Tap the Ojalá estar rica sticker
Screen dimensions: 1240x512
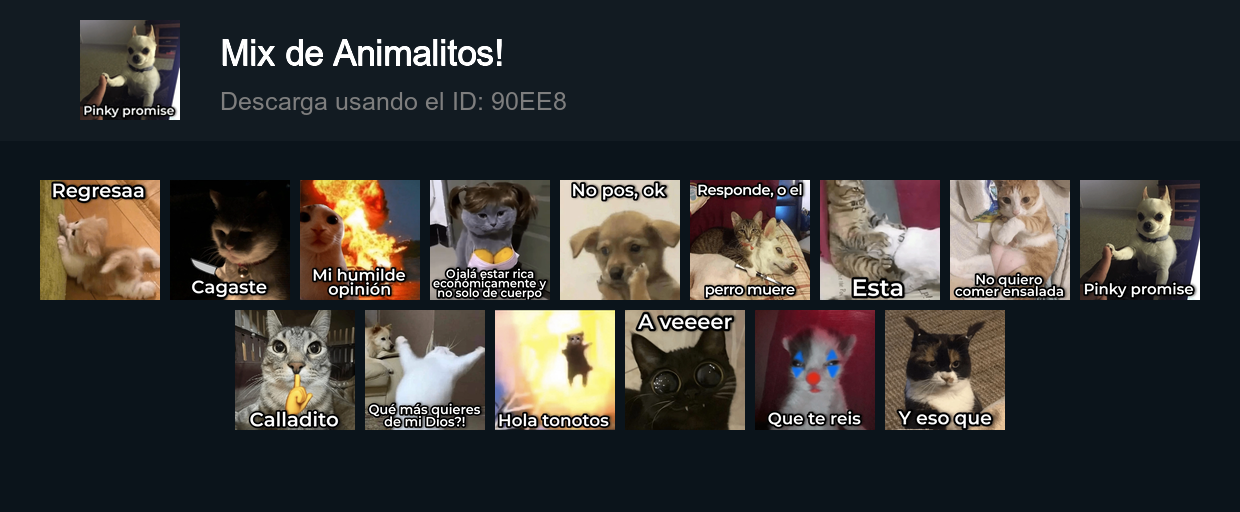(x=490, y=240)
